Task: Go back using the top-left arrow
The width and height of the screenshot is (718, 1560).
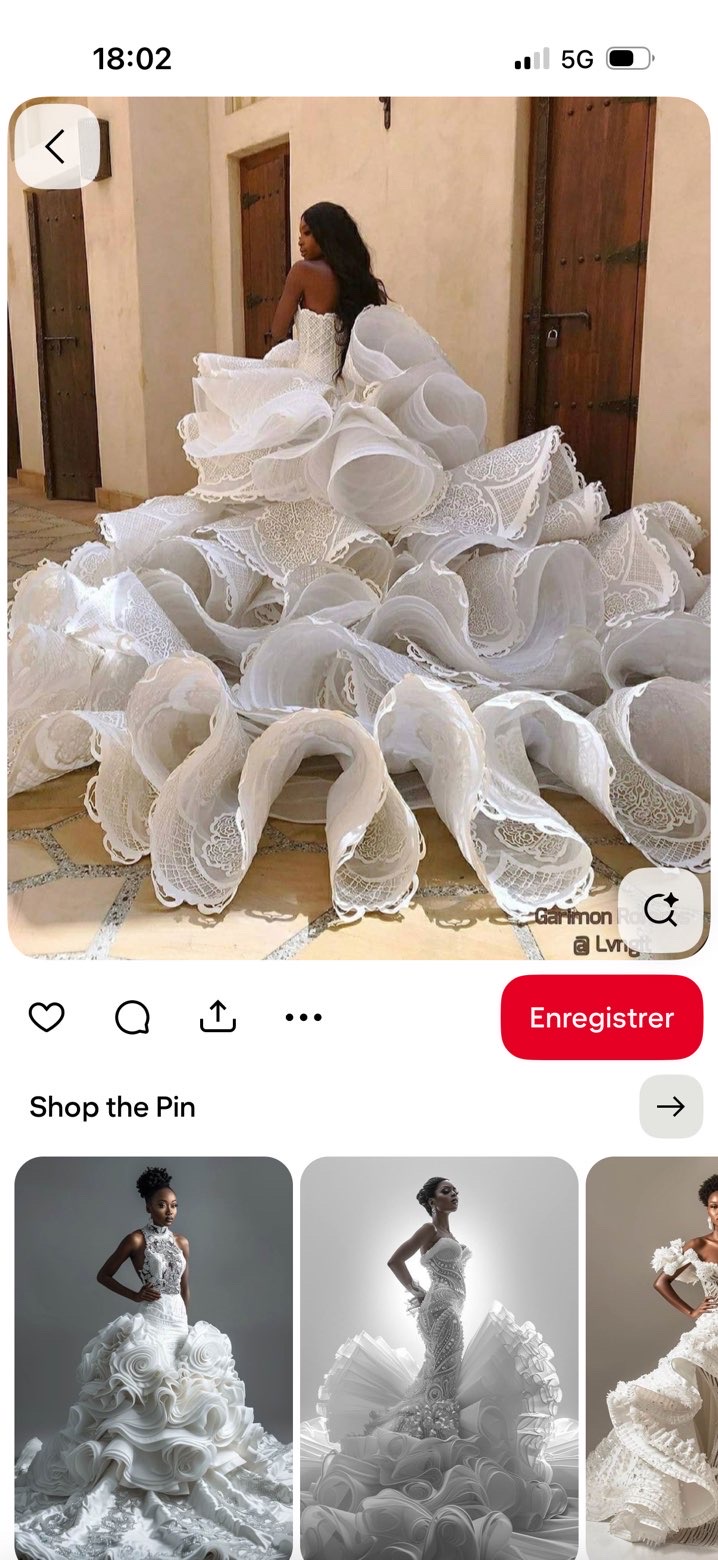Action: click(x=55, y=147)
